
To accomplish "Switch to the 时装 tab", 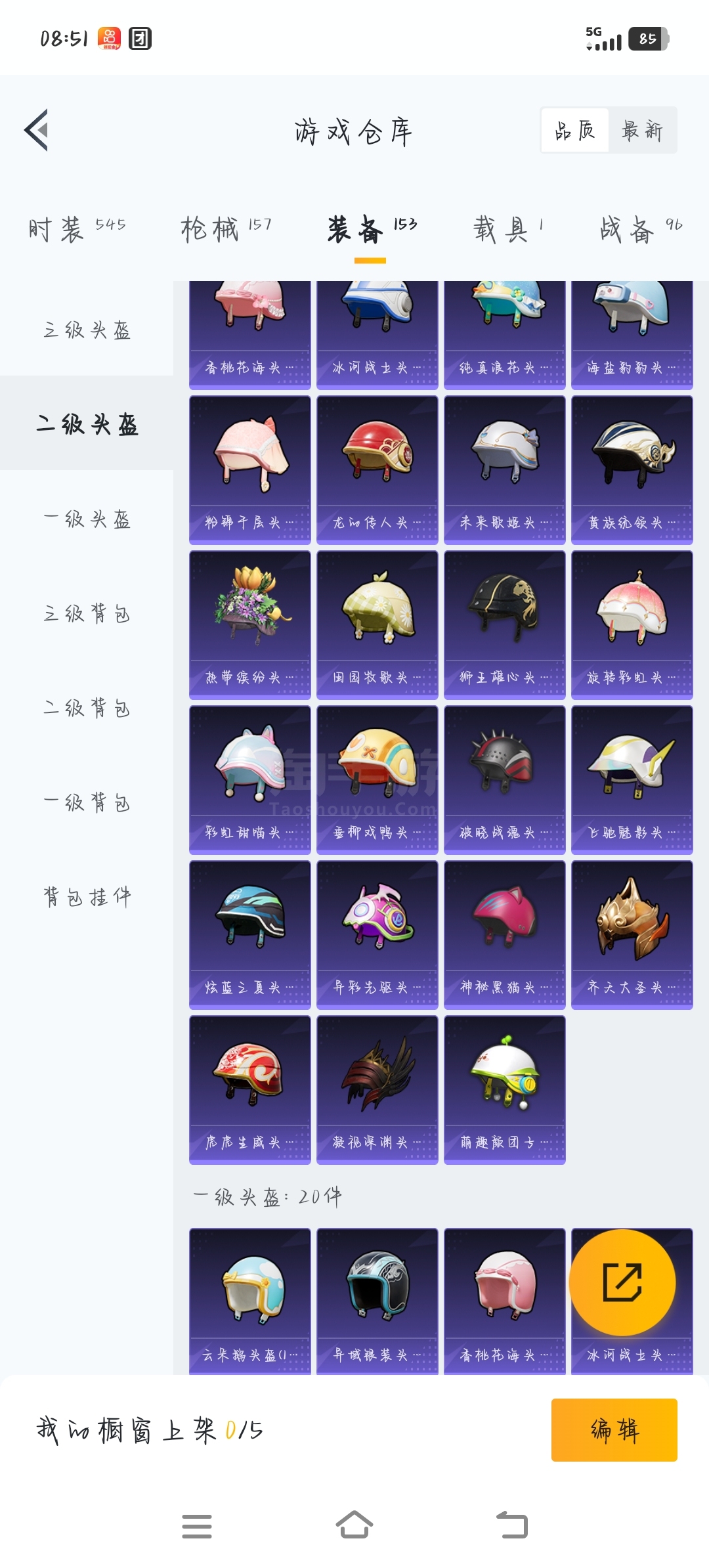I will pos(76,229).
